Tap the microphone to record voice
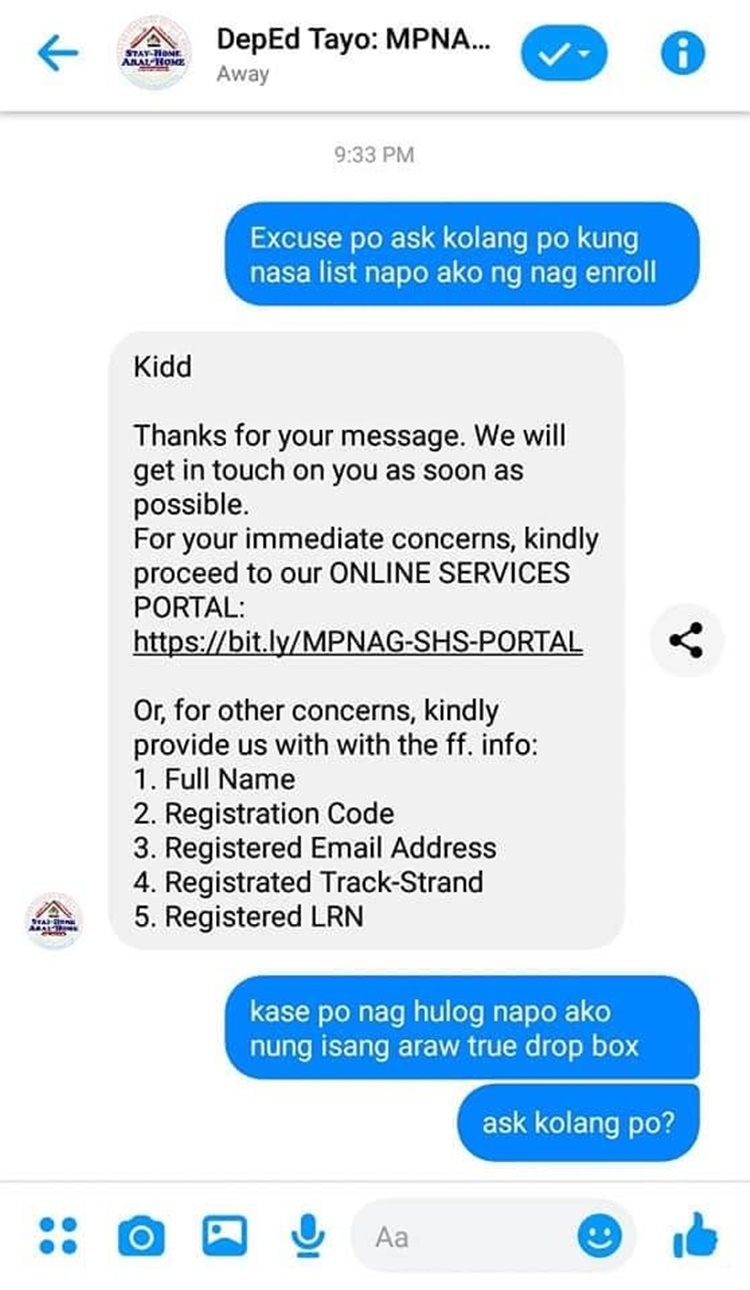This screenshot has height=1290, width=750. coord(308,1236)
